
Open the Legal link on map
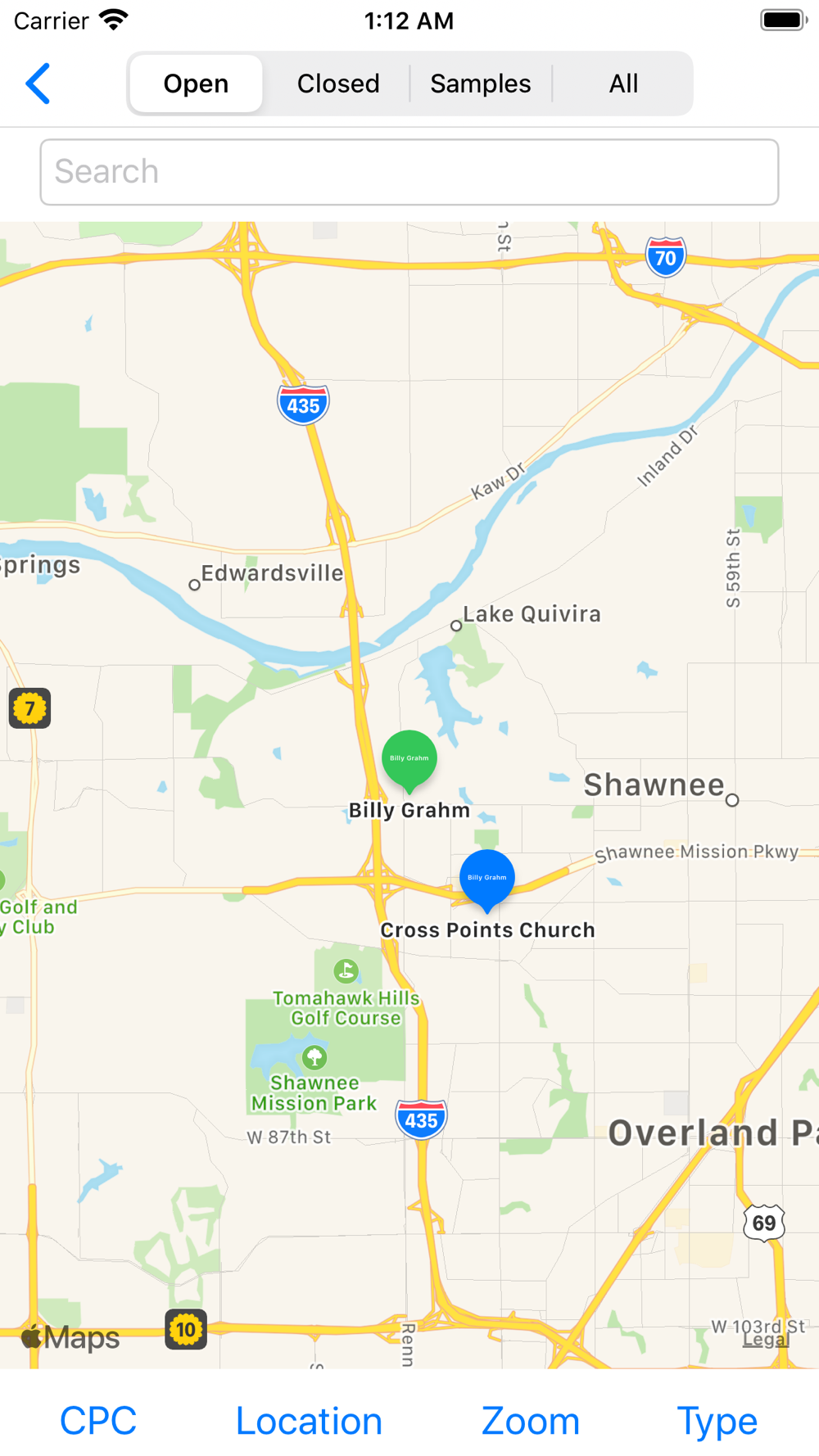pyautogui.click(x=766, y=1340)
